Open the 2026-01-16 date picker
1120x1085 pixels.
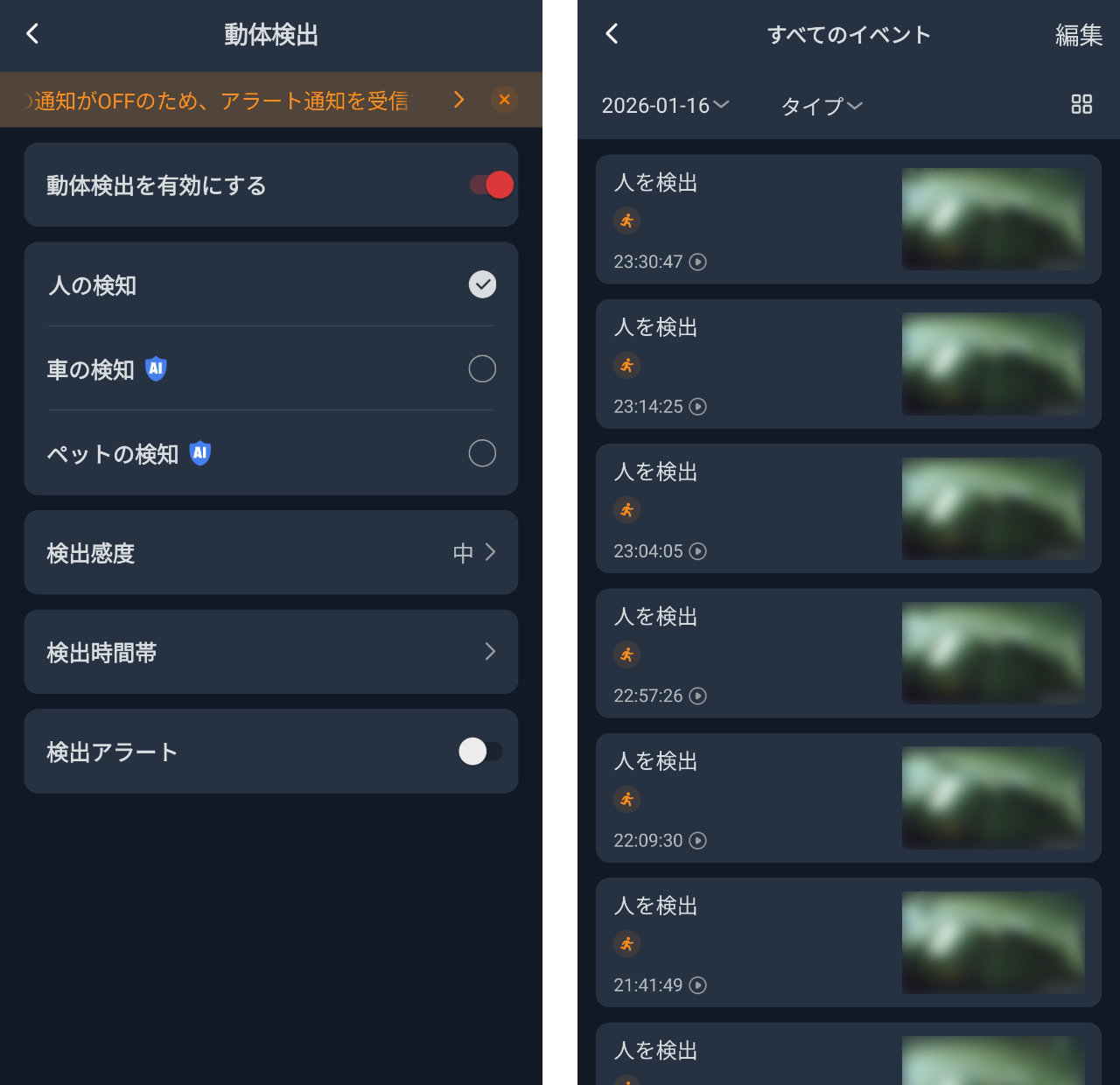(665, 106)
